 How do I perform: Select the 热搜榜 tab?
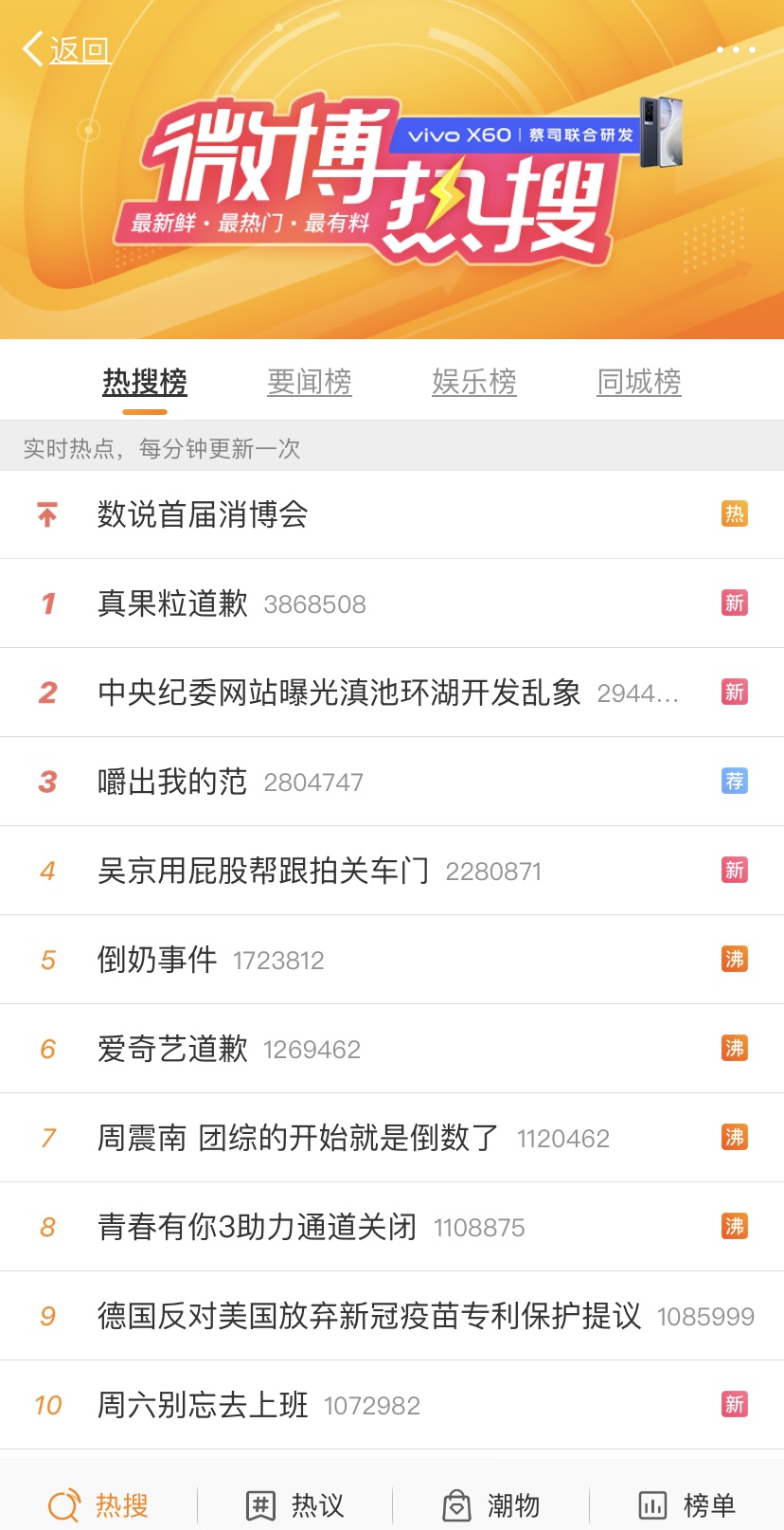pyautogui.click(x=145, y=382)
